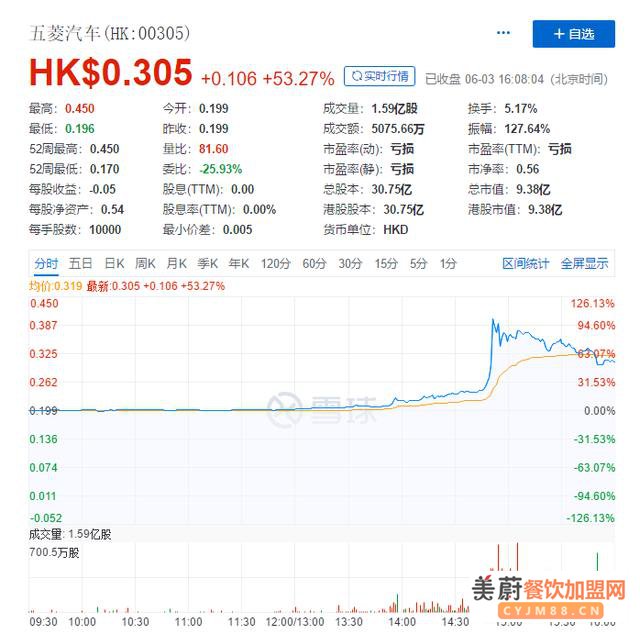Add 五菱汽车 to watchlist with 自选
Screen dimensions: 640x634
tap(573, 33)
